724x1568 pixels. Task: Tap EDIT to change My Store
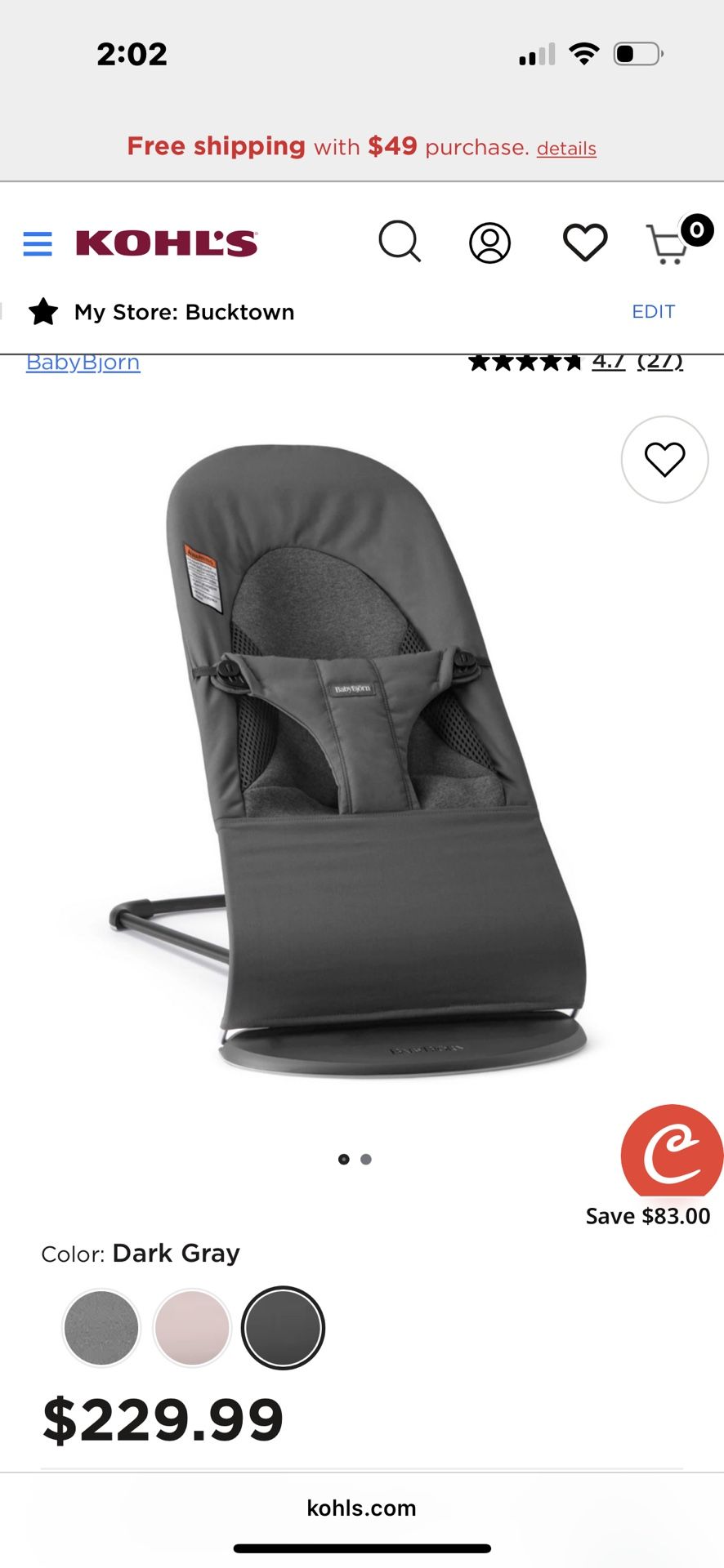point(653,311)
